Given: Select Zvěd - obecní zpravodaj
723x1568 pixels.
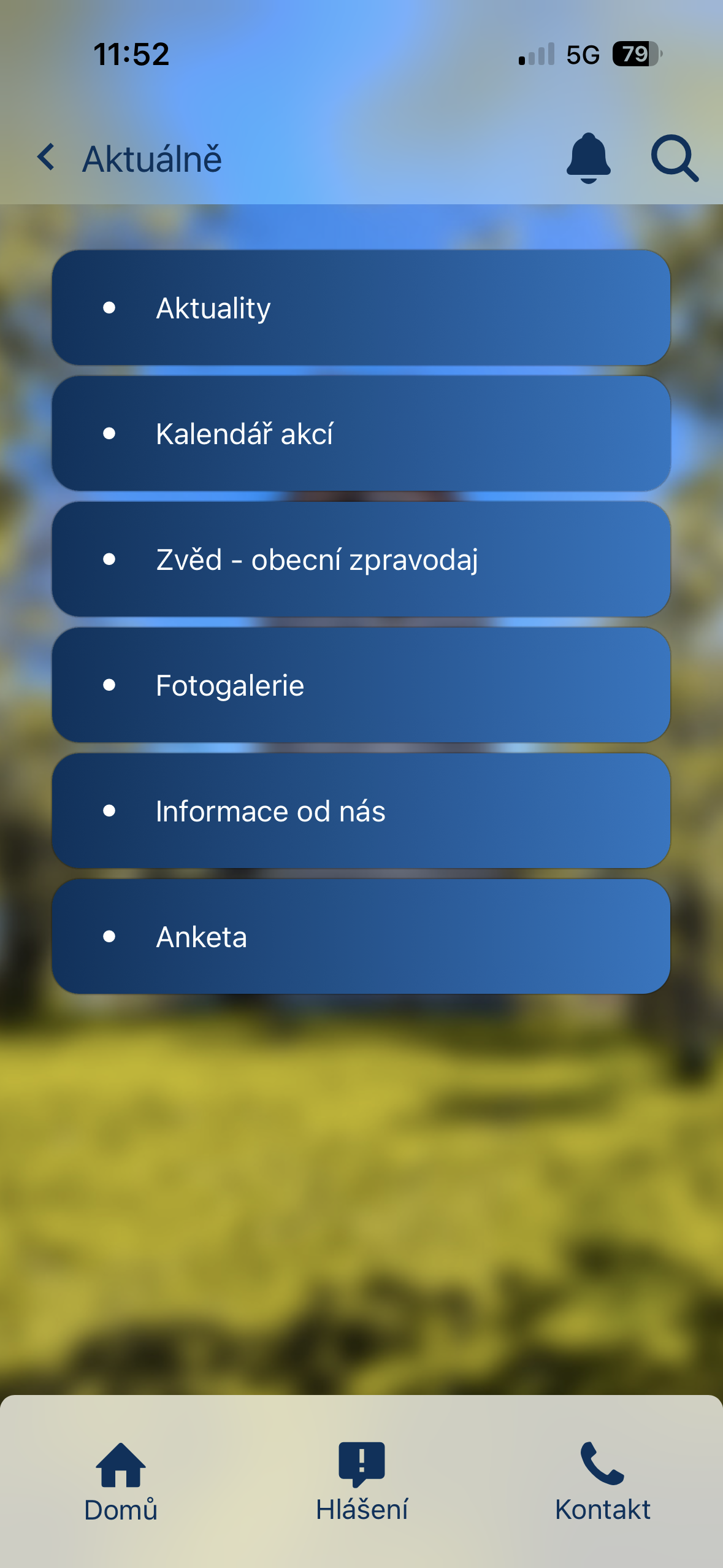Looking at the screenshot, I should coord(361,559).
